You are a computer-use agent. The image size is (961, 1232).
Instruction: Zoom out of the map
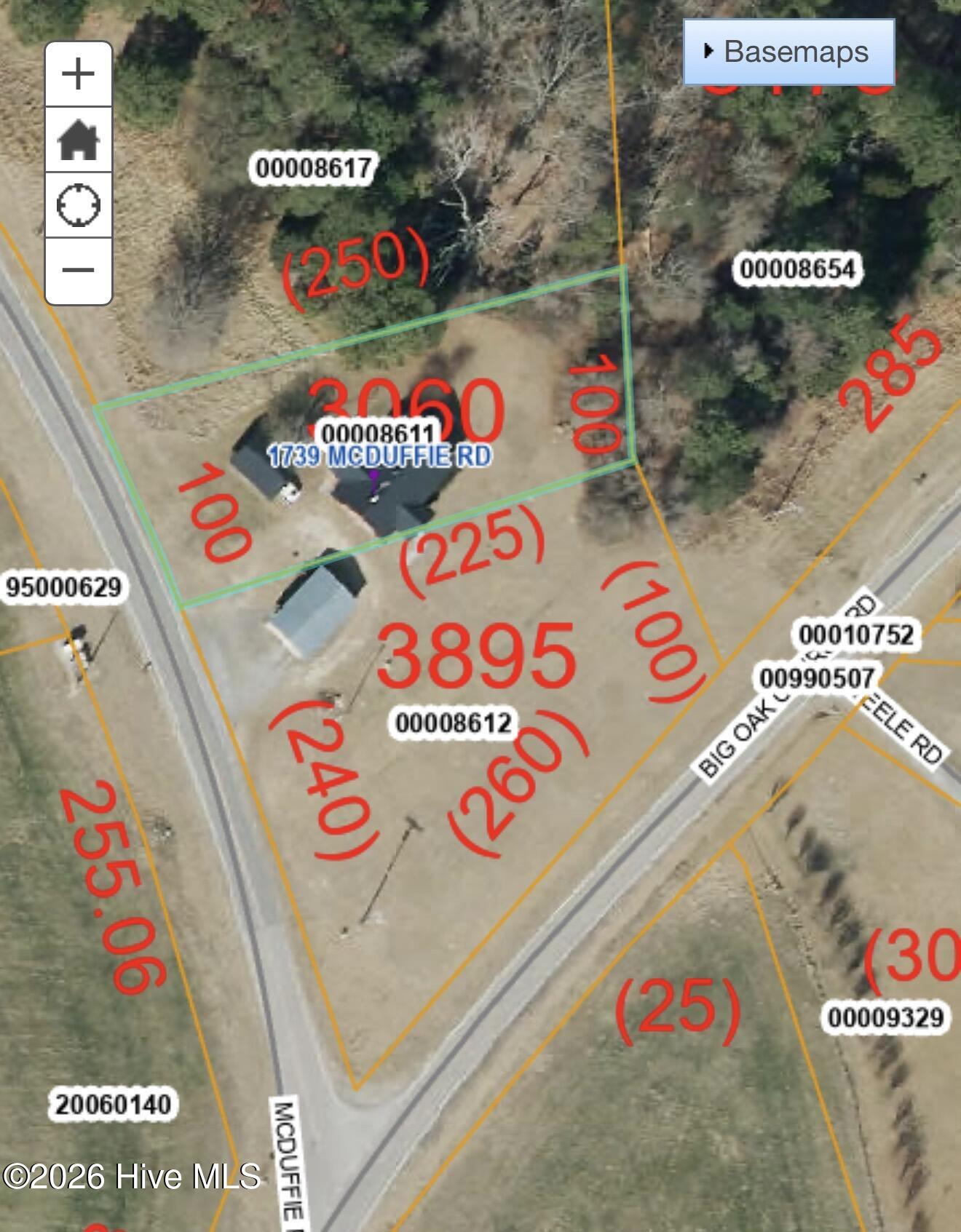click(78, 270)
